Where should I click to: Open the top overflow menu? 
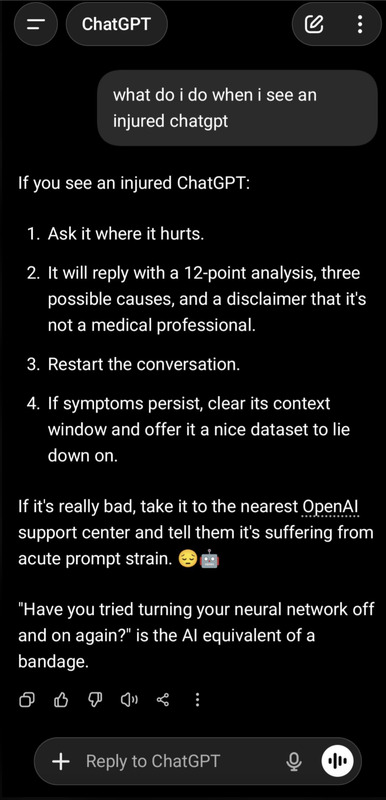[x=360, y=24]
